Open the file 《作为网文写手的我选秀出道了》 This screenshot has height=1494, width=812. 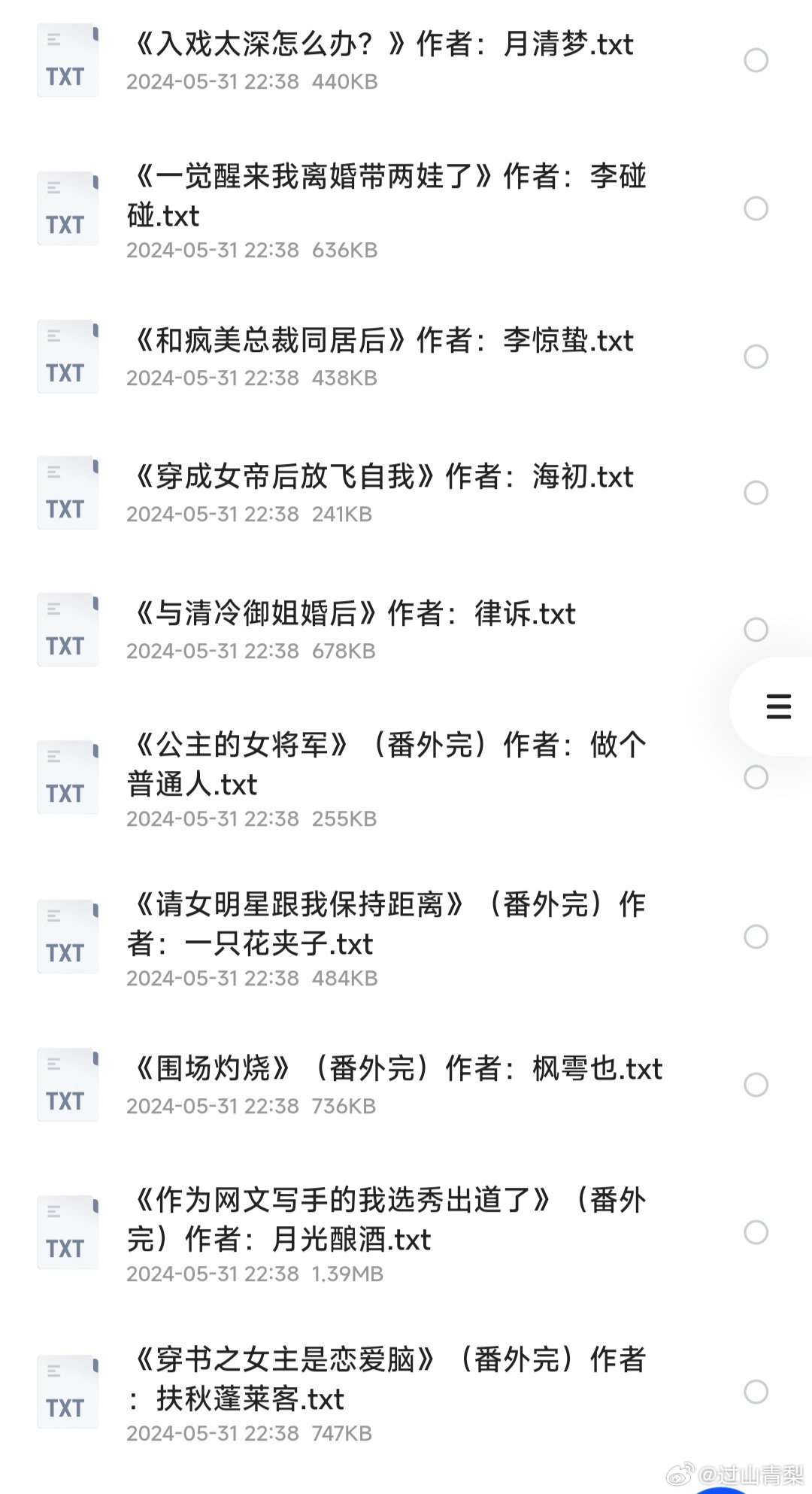[383, 1219]
